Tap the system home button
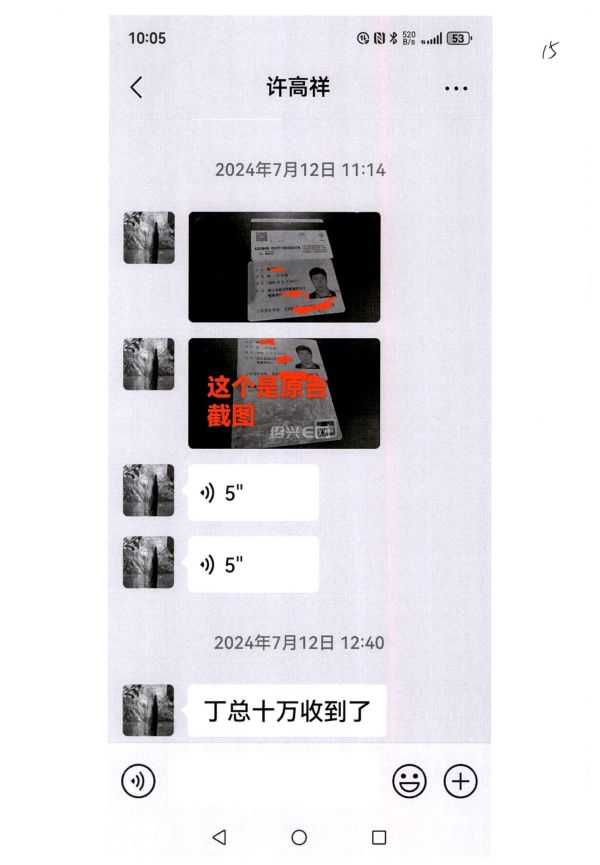The height and width of the screenshot is (865, 600). click(x=299, y=837)
